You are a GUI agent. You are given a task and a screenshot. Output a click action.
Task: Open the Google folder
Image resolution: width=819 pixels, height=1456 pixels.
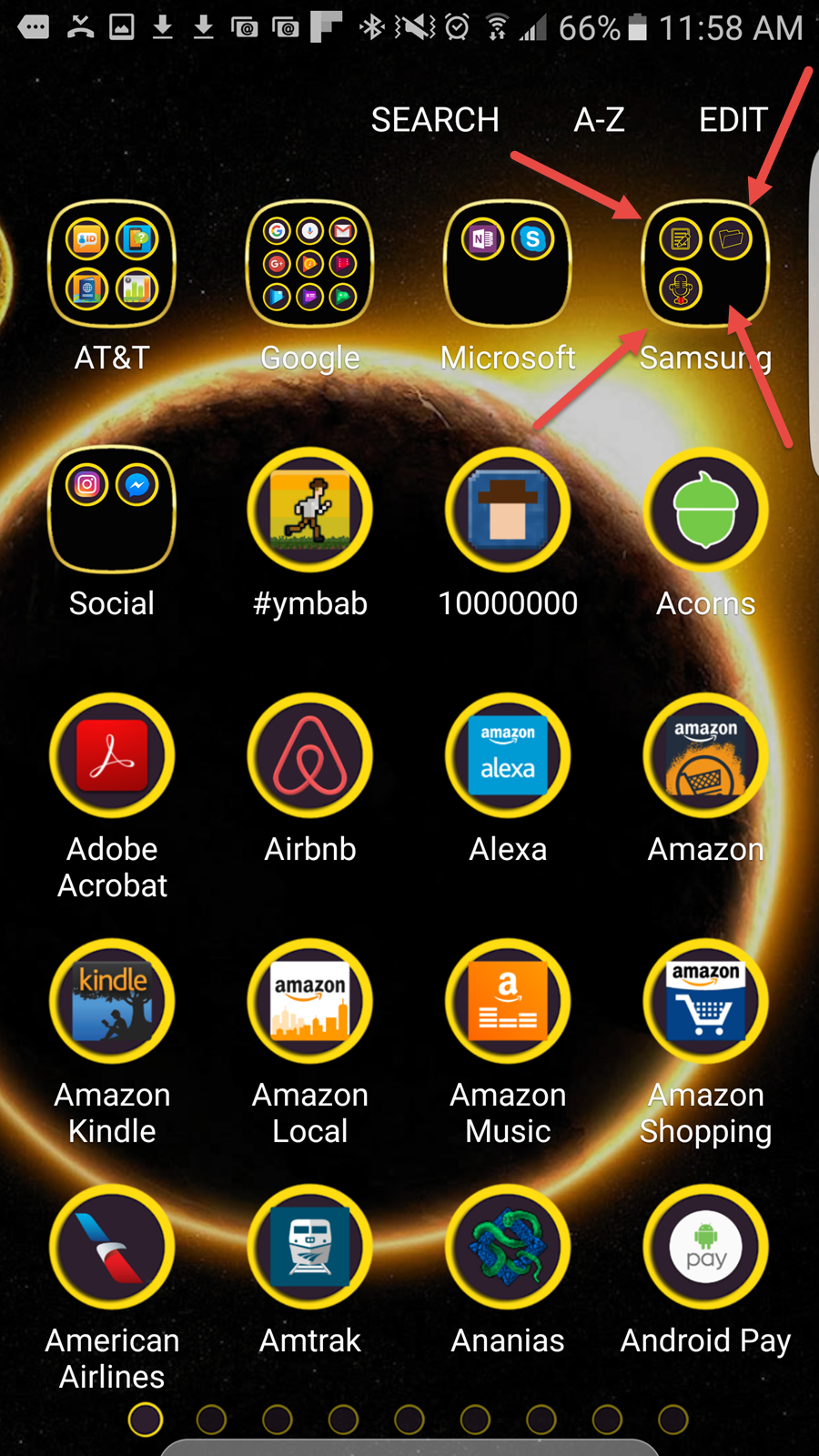[310, 264]
